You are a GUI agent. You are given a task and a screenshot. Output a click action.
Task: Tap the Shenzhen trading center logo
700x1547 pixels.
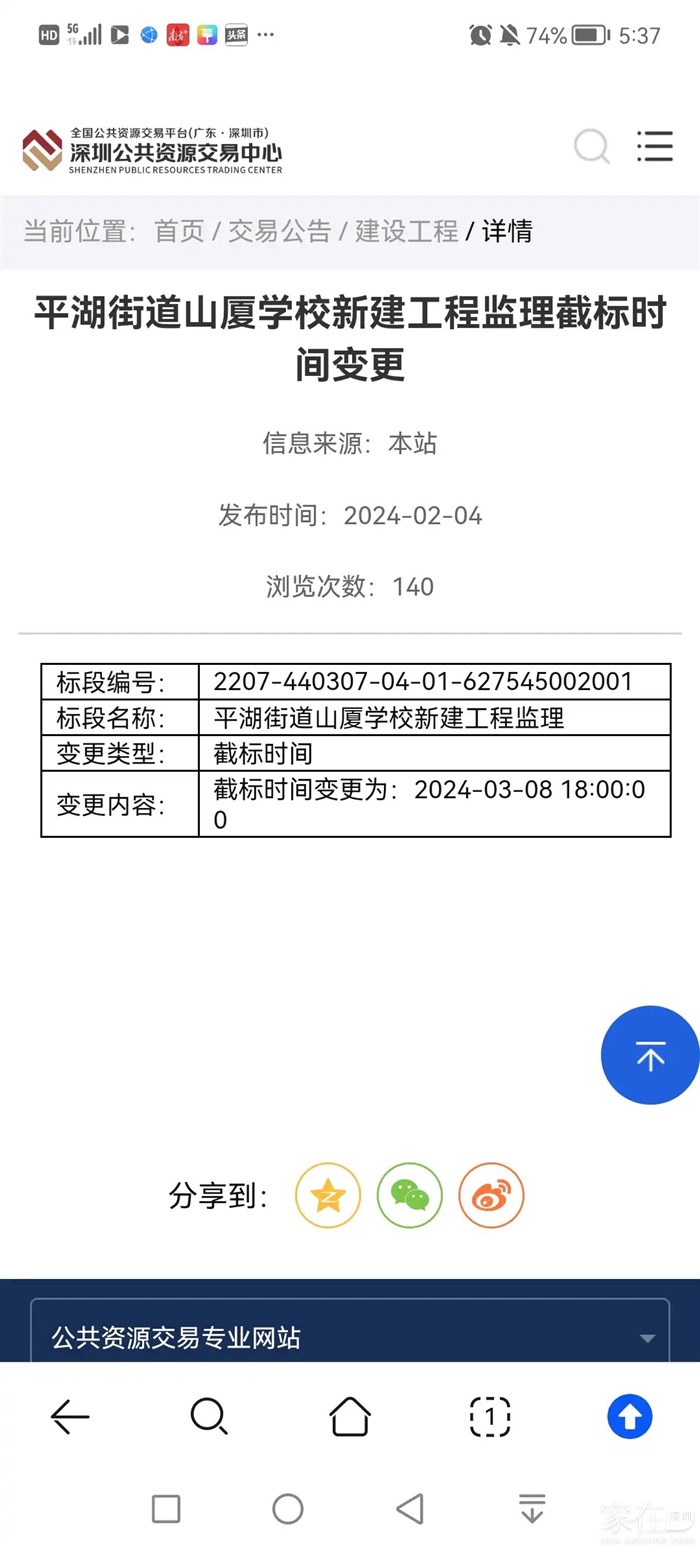tap(152, 151)
